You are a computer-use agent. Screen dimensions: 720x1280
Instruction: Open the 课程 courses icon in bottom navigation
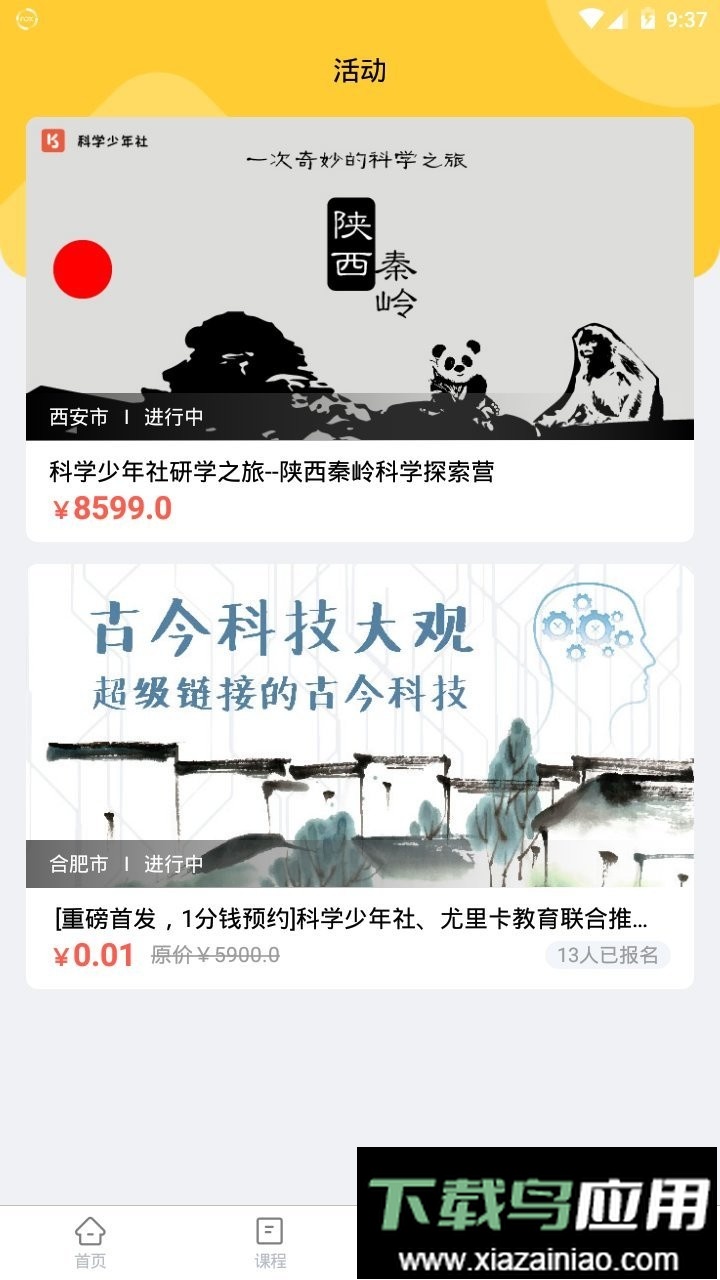coord(268,1232)
